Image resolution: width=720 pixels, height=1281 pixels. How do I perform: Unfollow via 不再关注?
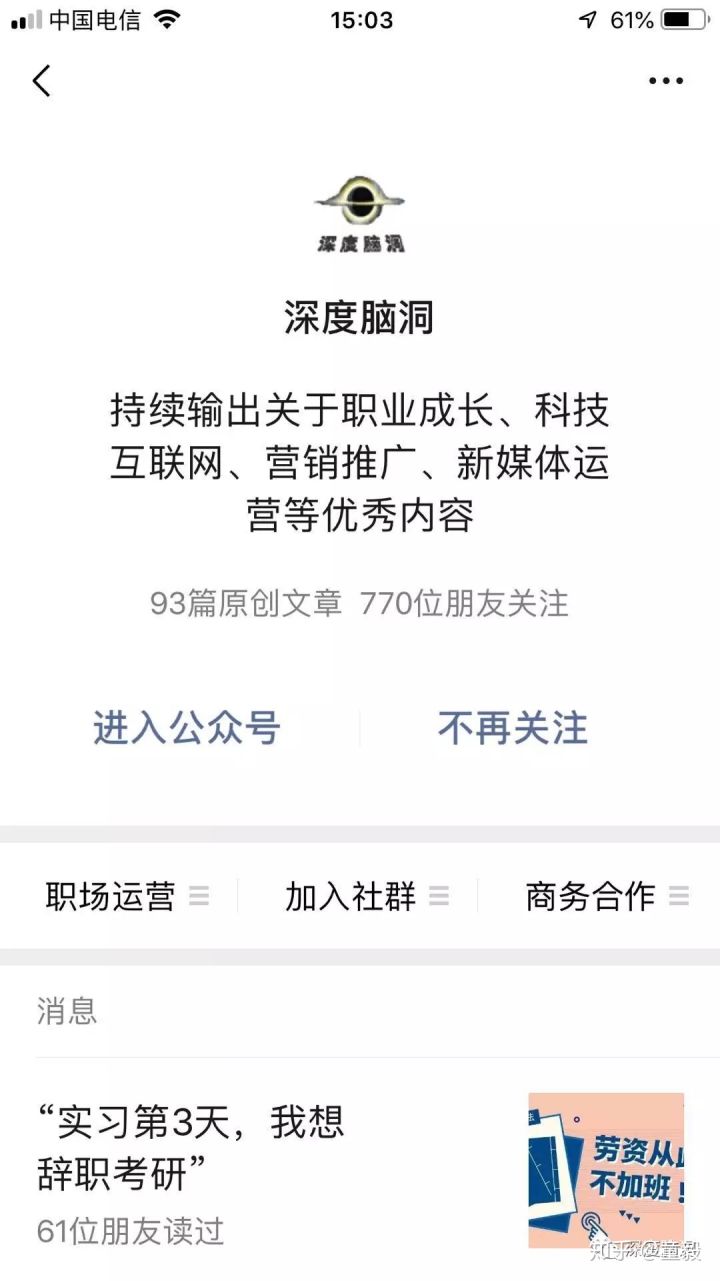coord(512,728)
